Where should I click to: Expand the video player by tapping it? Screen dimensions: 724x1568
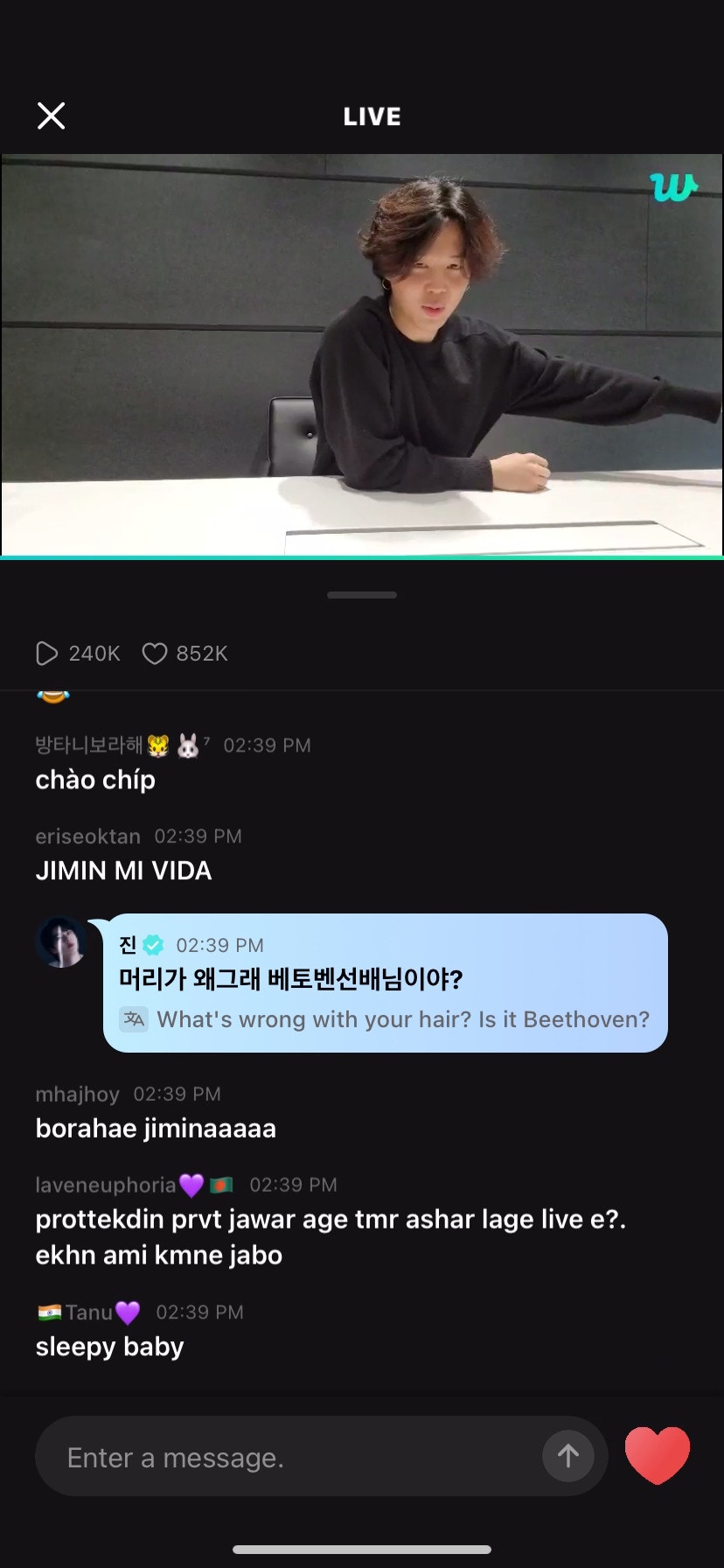point(362,350)
